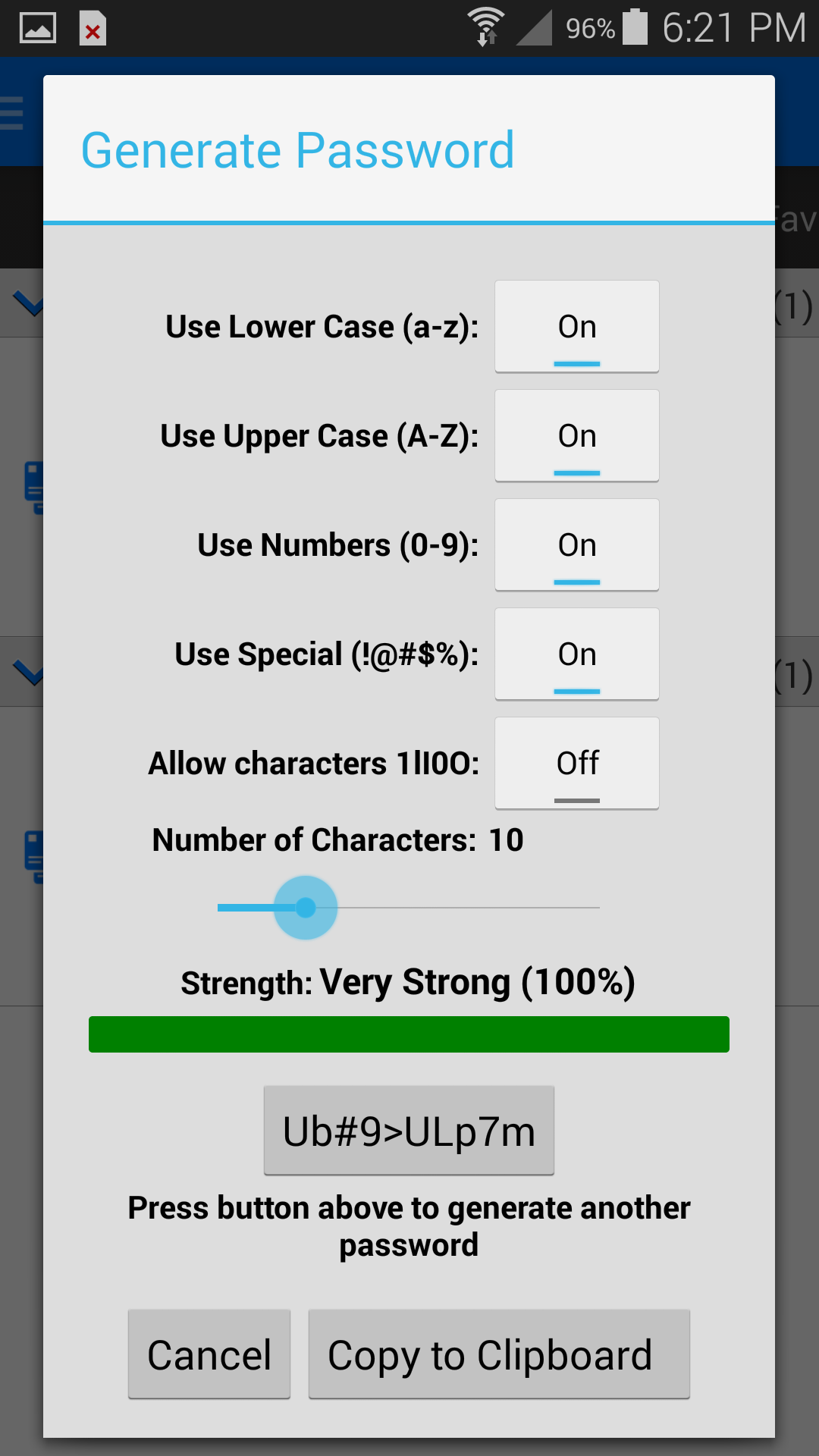
Task: Toggle off Use Numbers (0-9)
Action: tap(576, 544)
